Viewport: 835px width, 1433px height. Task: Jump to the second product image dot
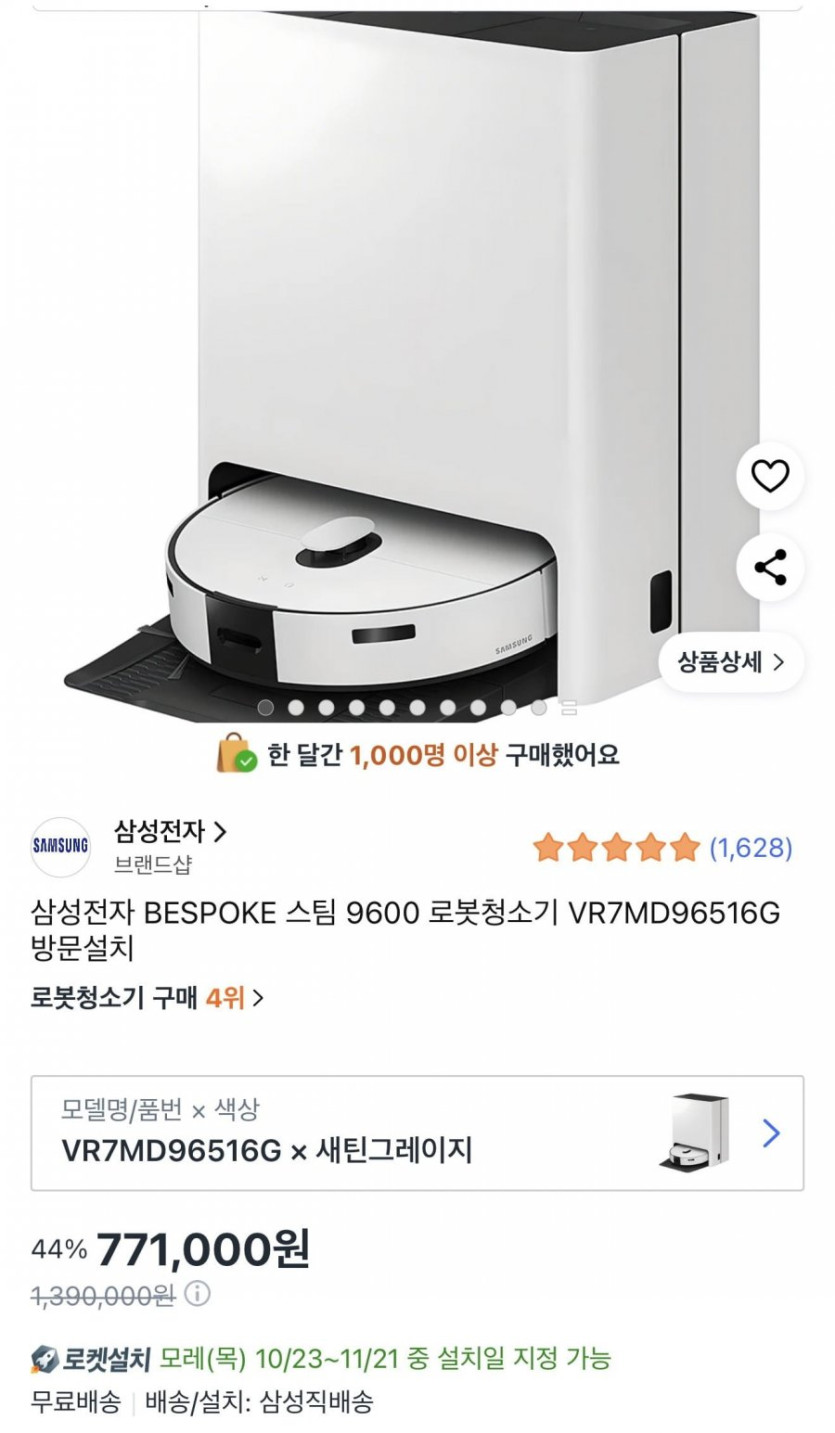click(x=296, y=708)
